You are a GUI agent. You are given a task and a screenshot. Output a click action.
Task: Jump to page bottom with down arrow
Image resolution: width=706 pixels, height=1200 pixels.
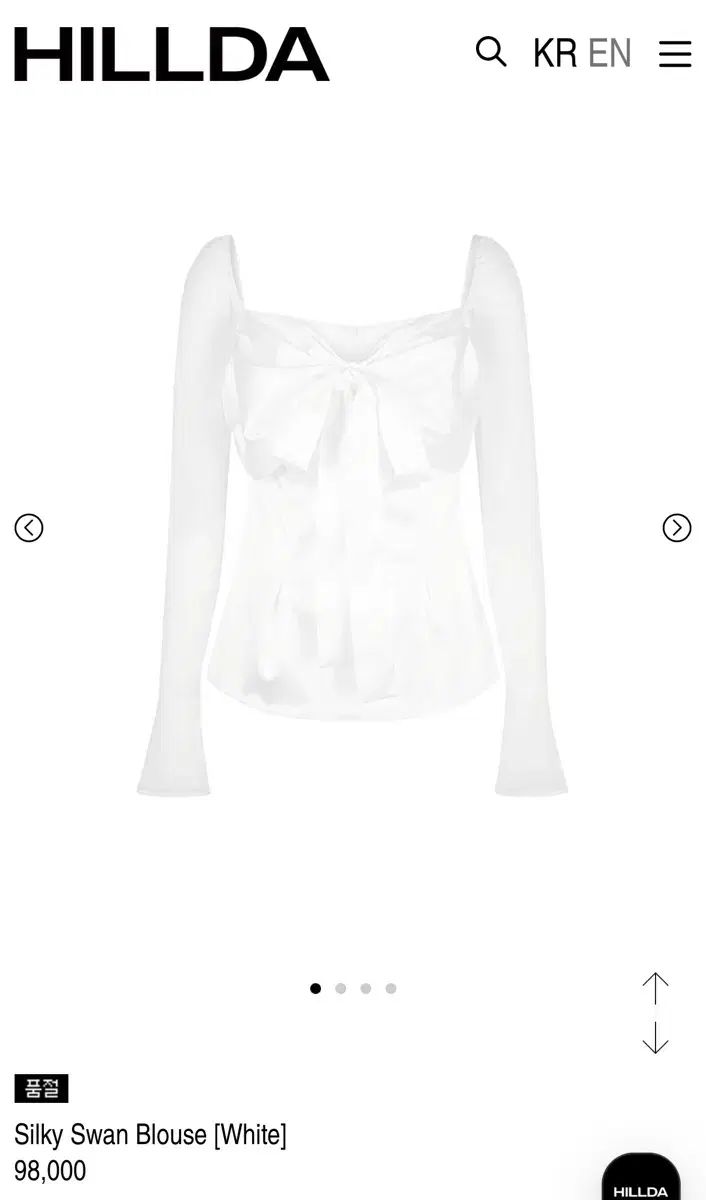pyautogui.click(x=655, y=1037)
